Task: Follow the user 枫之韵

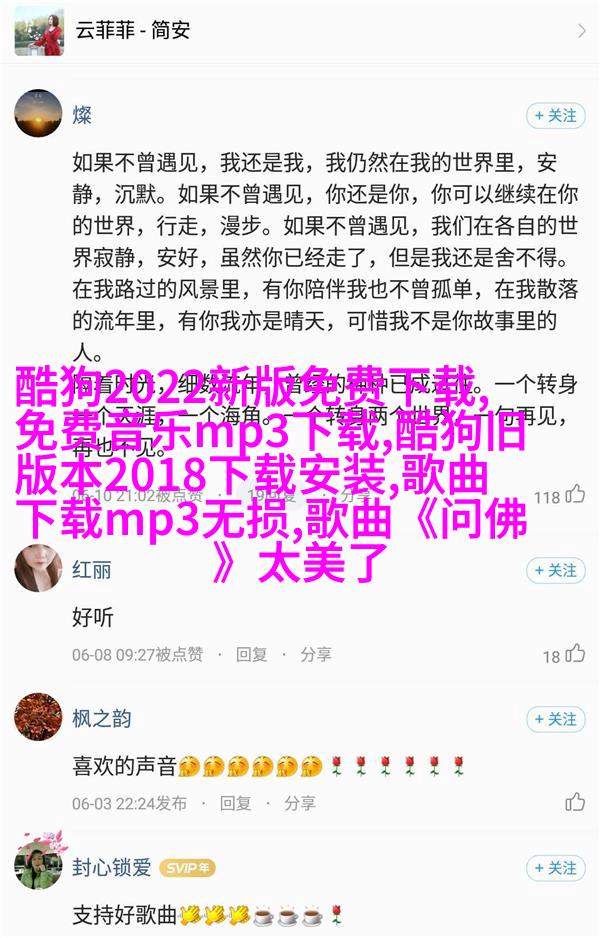Action: point(555,719)
